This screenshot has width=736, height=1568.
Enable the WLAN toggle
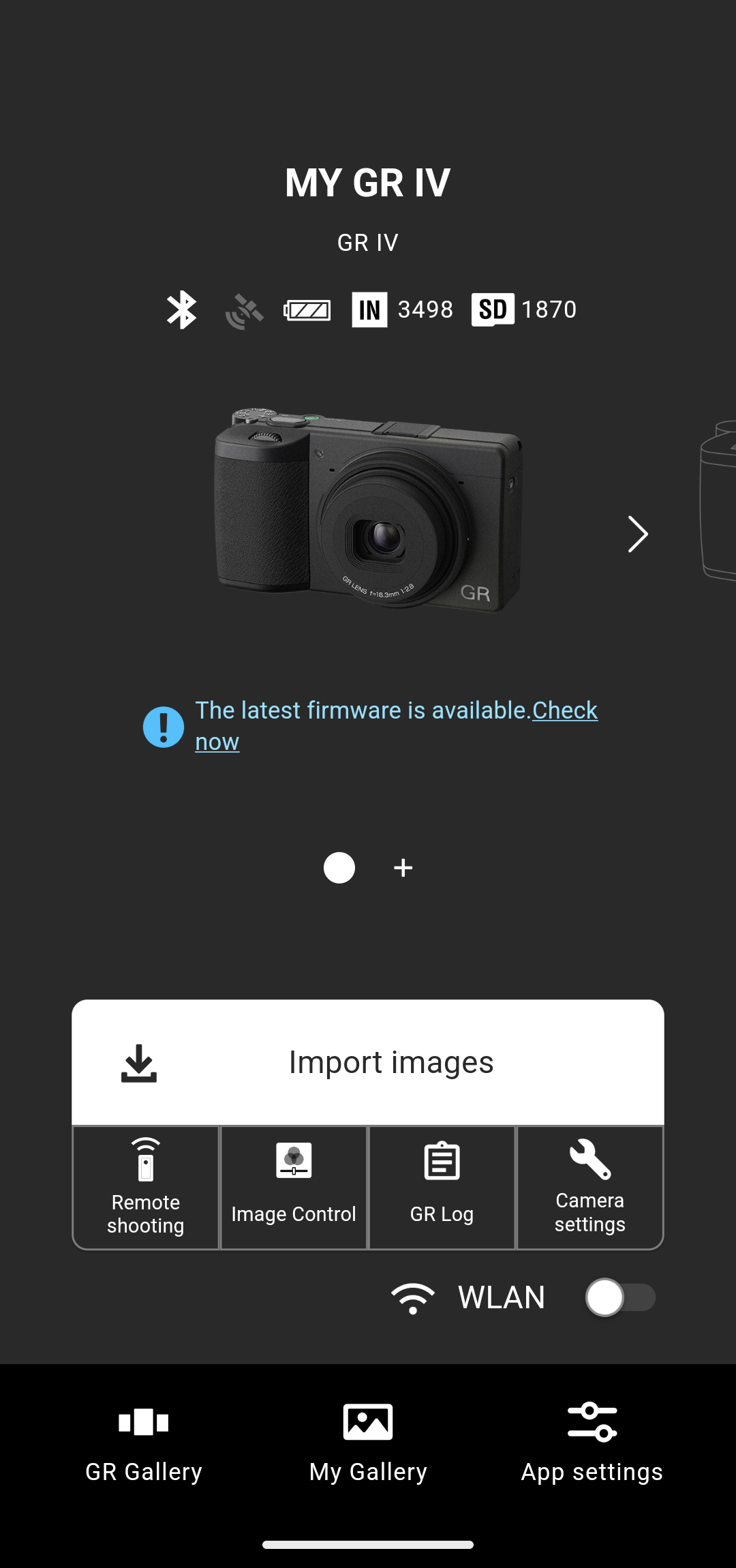pos(619,1298)
